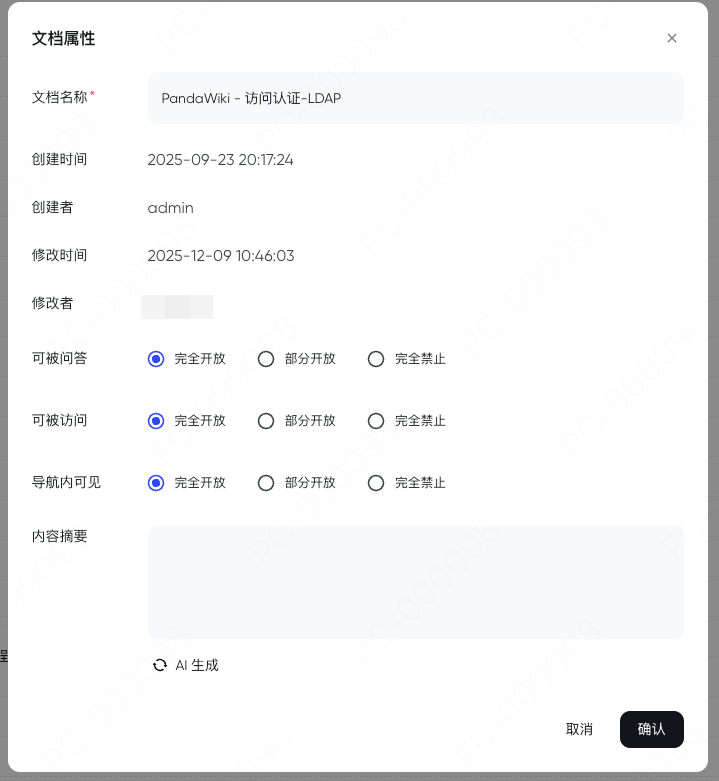Confirm with the 确认 button
The height and width of the screenshot is (781, 719).
651,729
